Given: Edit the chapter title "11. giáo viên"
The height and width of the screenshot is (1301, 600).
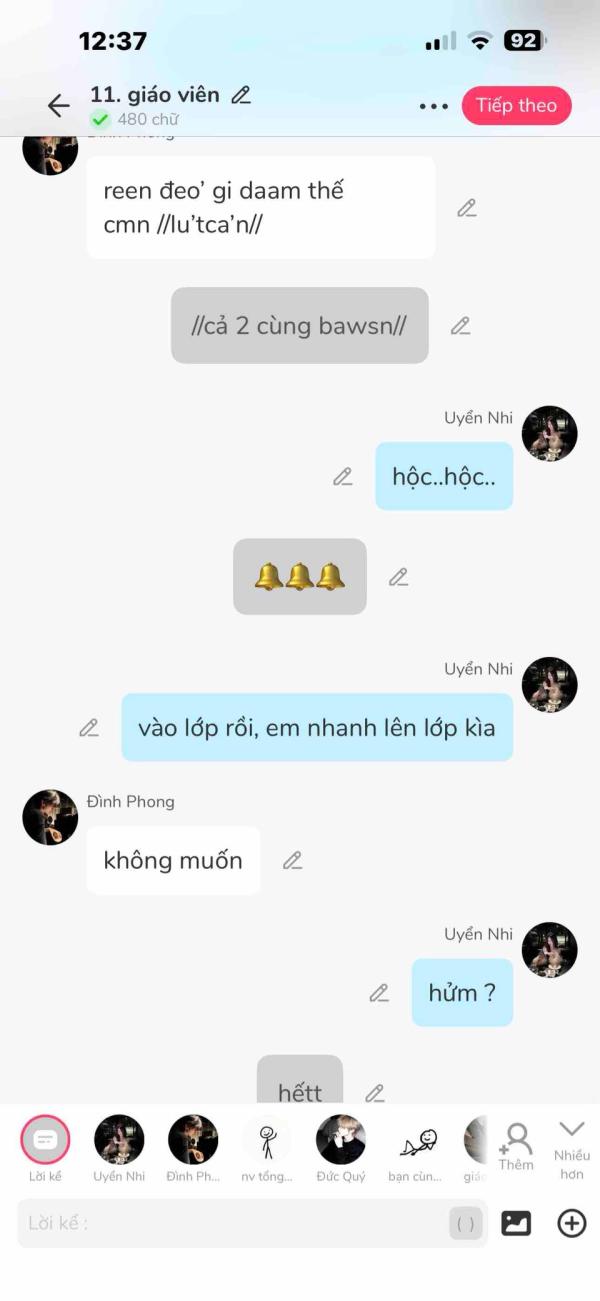Looking at the screenshot, I should point(241,95).
